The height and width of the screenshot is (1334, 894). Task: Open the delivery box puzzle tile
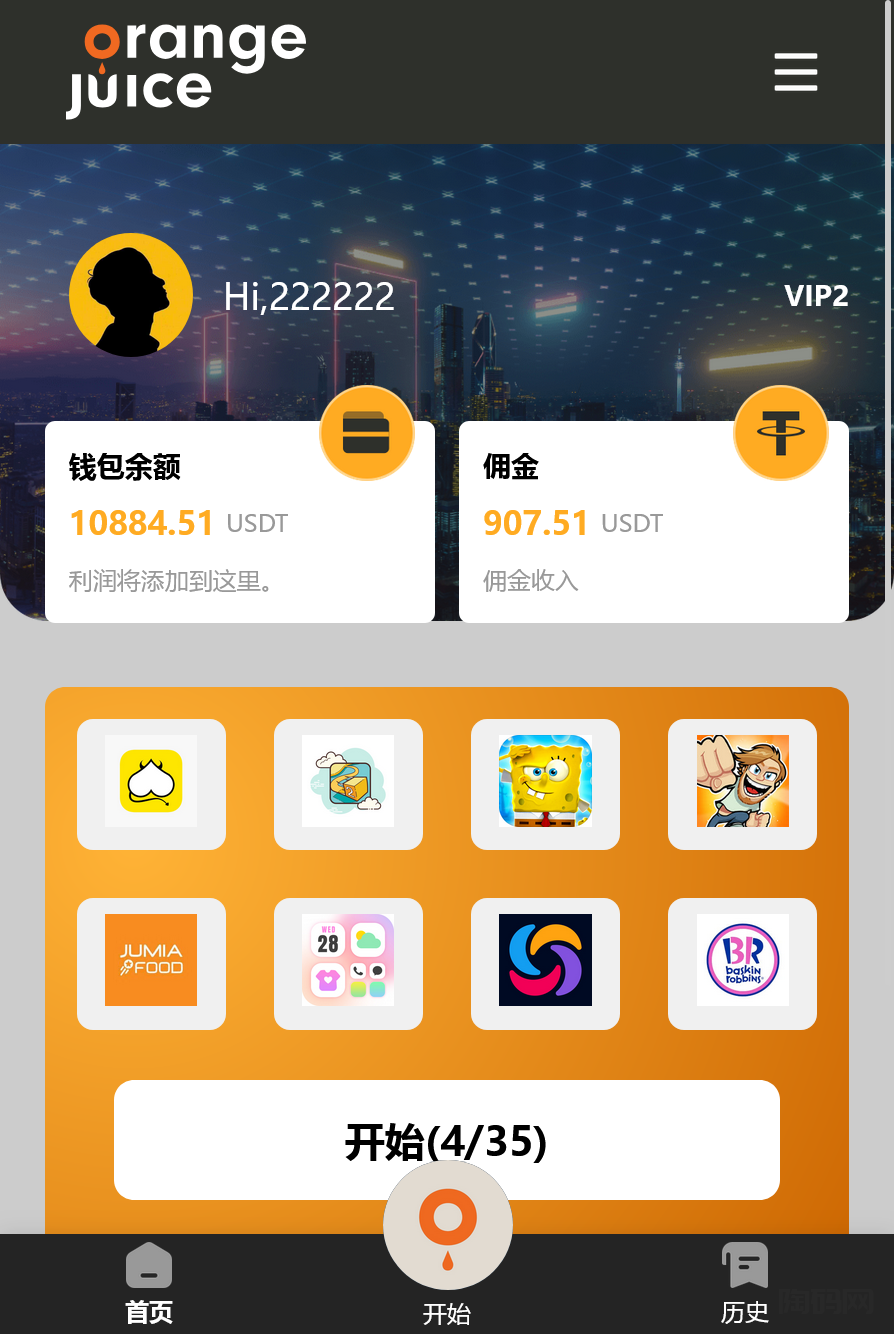[x=348, y=781]
